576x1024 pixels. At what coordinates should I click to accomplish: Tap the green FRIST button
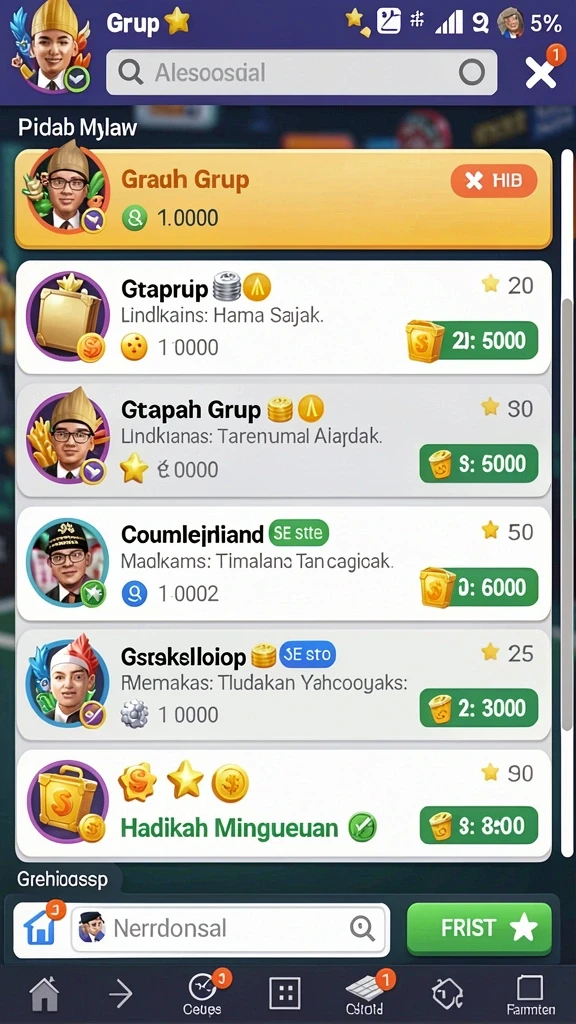[479, 929]
